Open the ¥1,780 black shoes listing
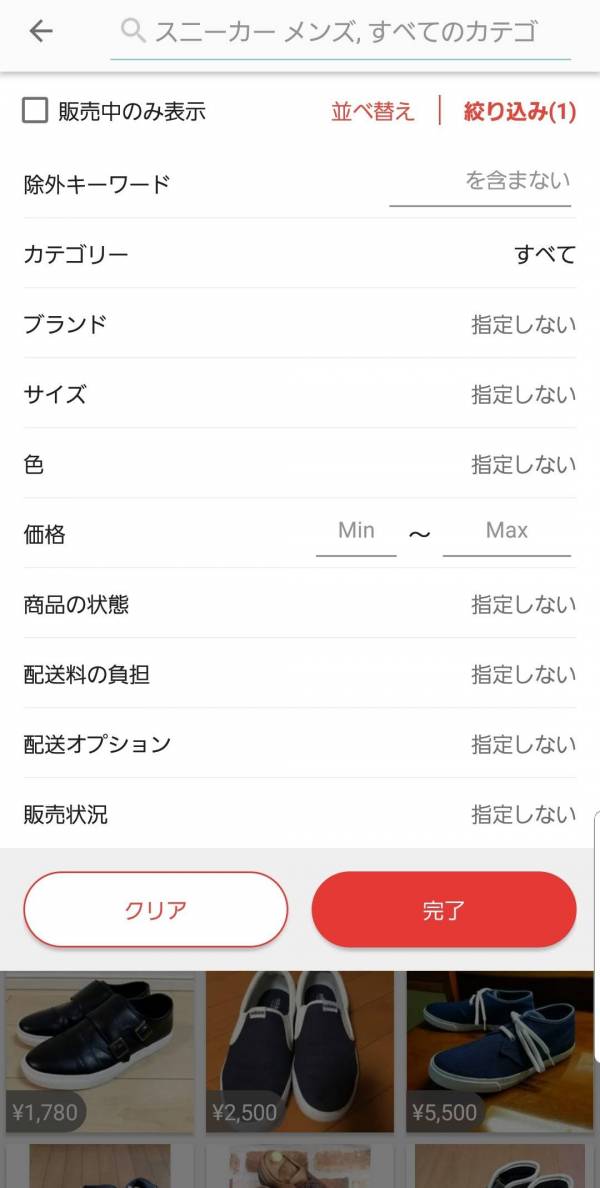Viewport: 600px width, 1188px height. click(99, 1052)
